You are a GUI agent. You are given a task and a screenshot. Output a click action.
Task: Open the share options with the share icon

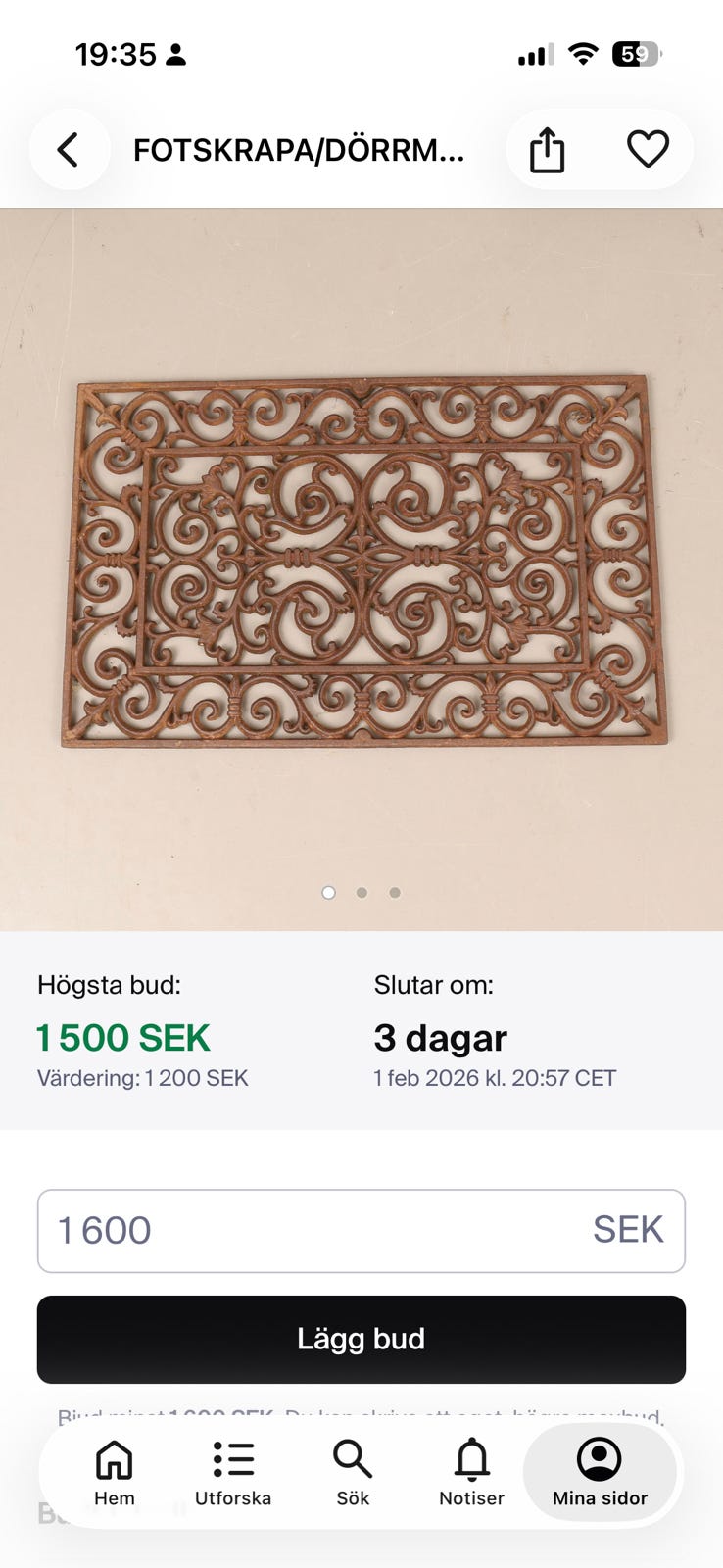[546, 149]
